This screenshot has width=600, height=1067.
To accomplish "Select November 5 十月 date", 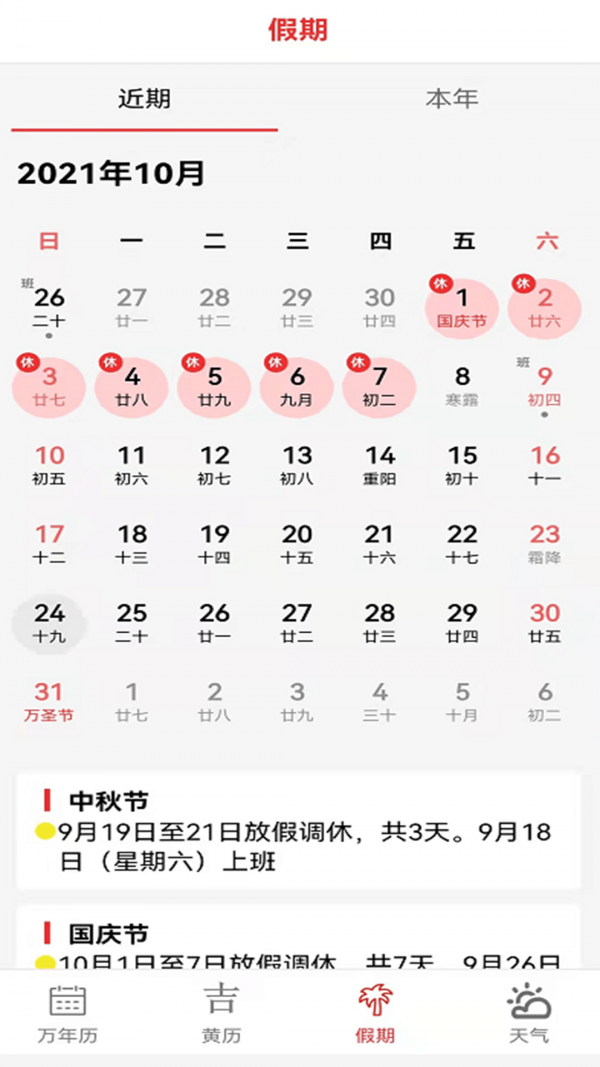I will coord(462,701).
